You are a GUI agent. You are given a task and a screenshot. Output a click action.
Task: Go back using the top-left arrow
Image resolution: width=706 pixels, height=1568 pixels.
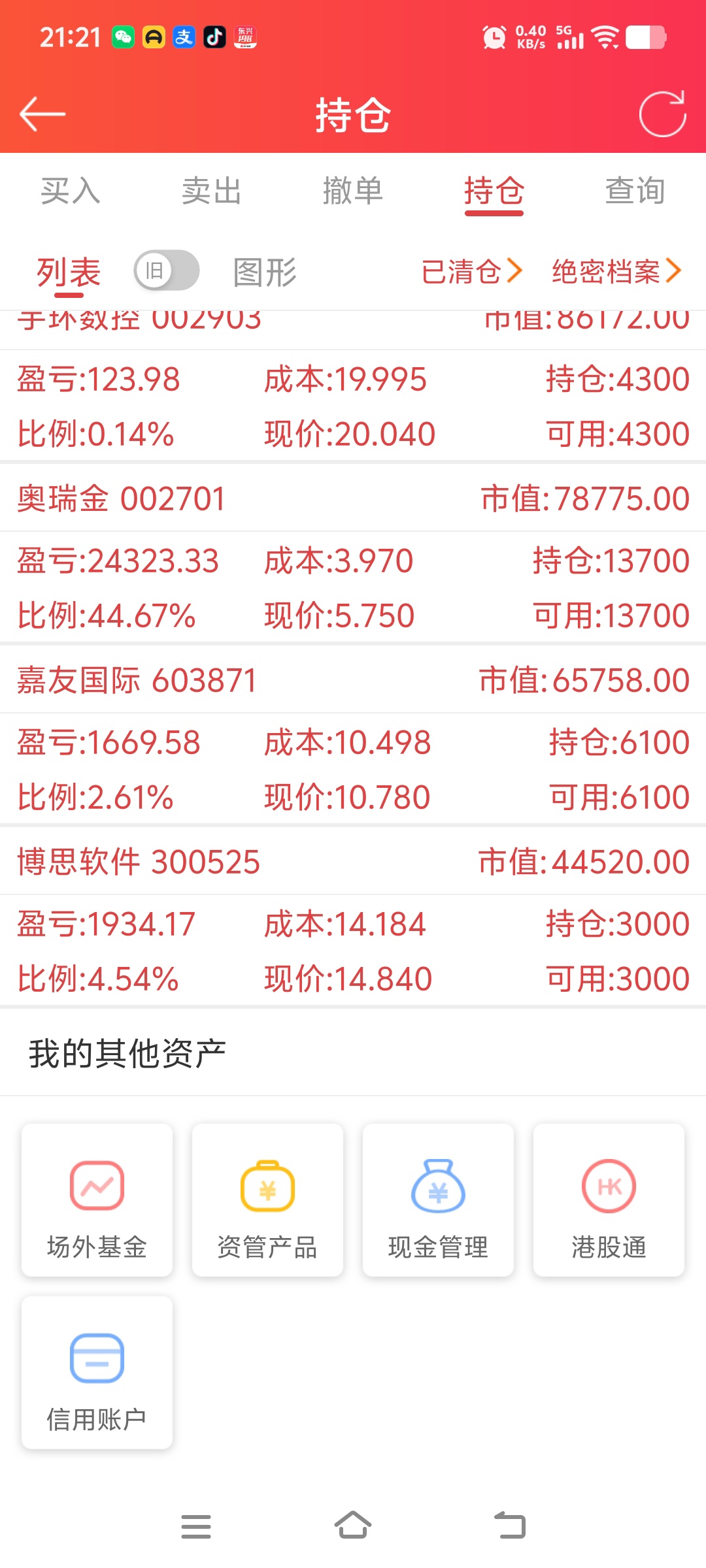[x=42, y=114]
